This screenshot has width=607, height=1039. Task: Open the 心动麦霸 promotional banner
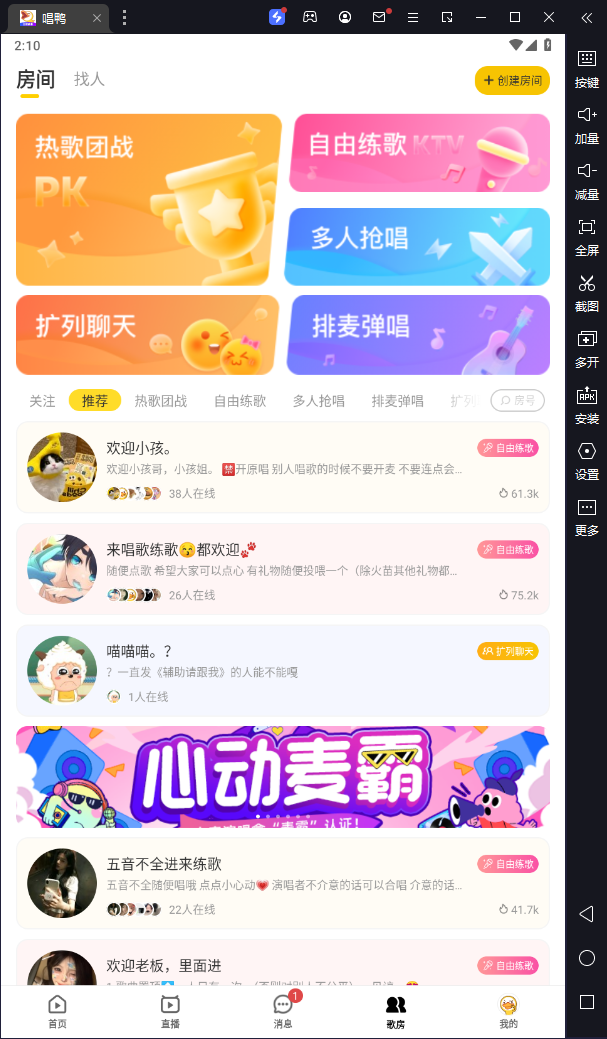[x=283, y=776]
